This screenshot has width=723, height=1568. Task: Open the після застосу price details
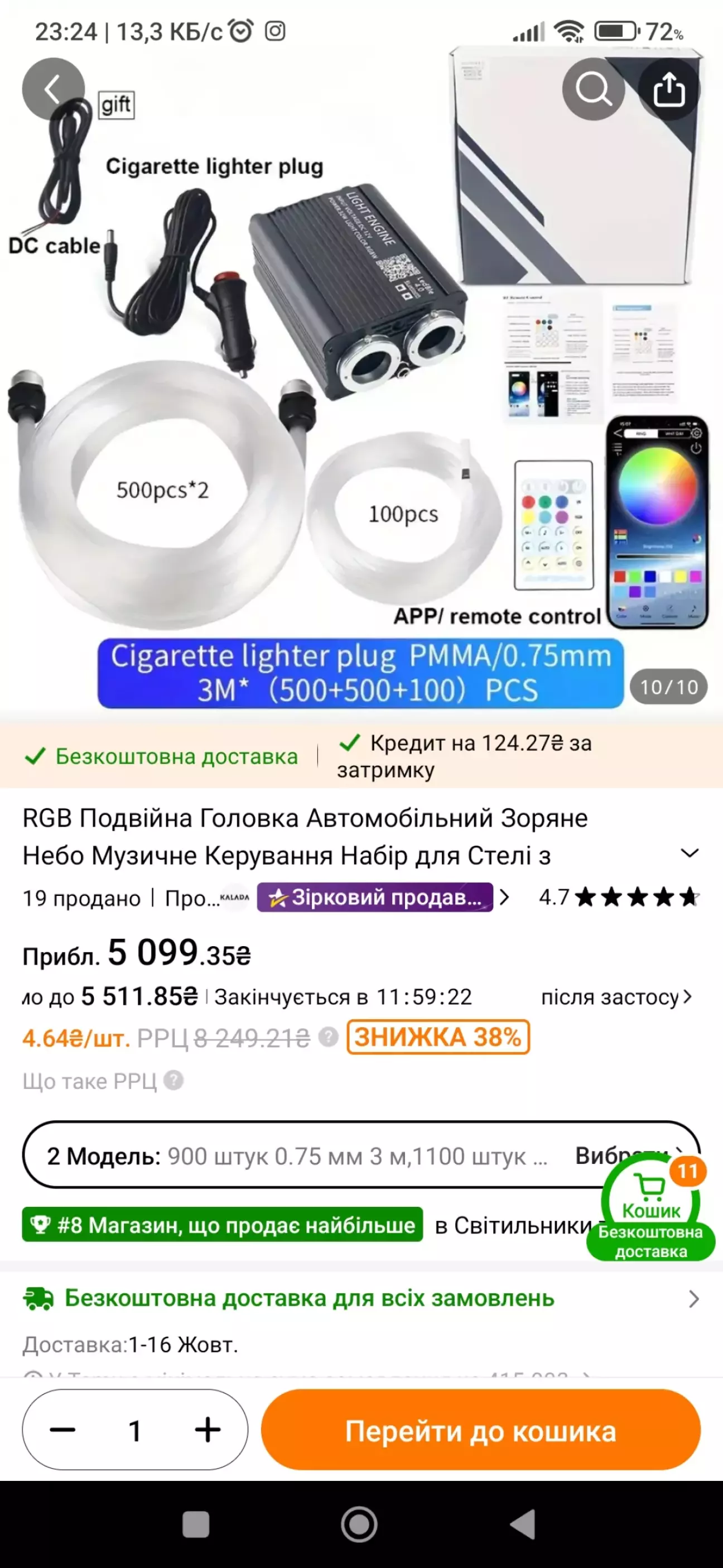pos(616,997)
